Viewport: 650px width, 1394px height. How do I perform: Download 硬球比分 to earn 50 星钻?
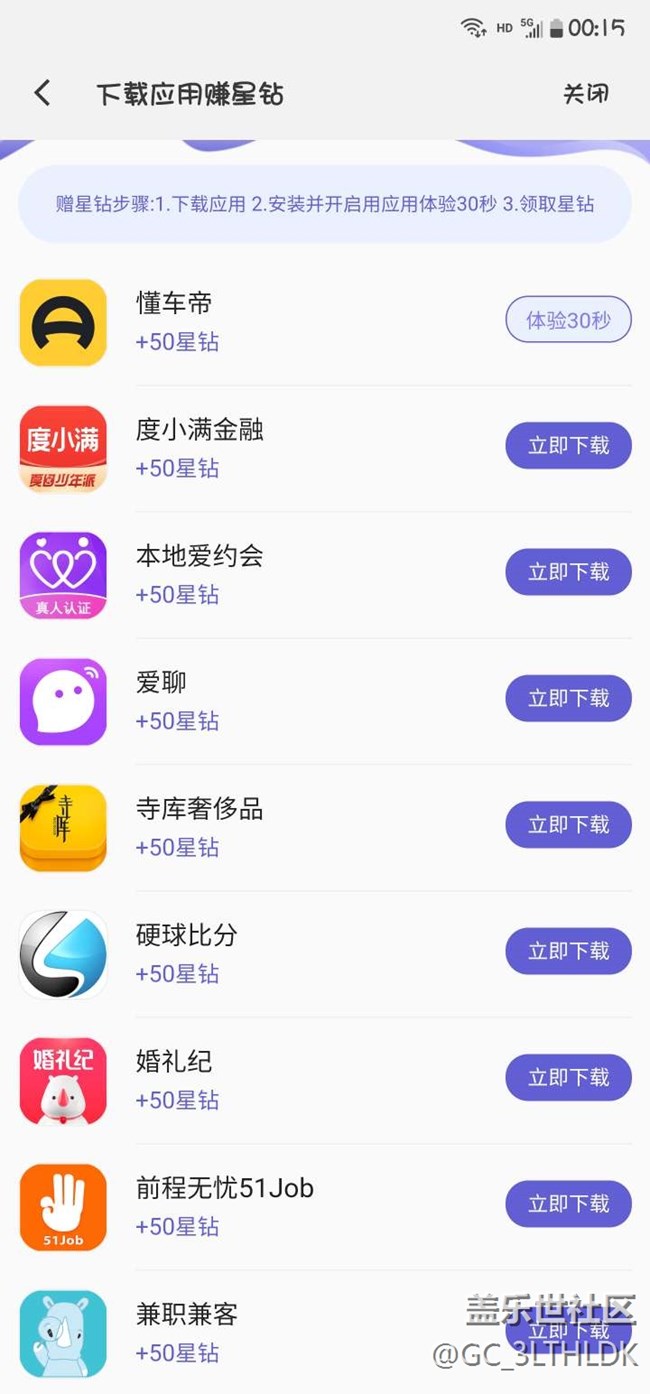[568, 951]
